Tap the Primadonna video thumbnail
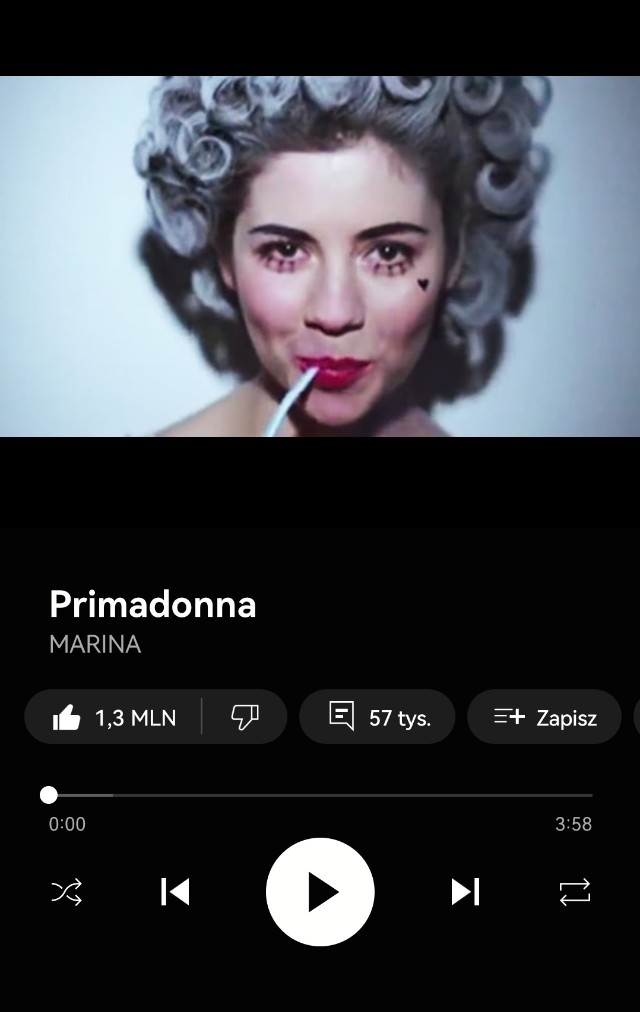The width and height of the screenshot is (640, 1012). (x=320, y=256)
